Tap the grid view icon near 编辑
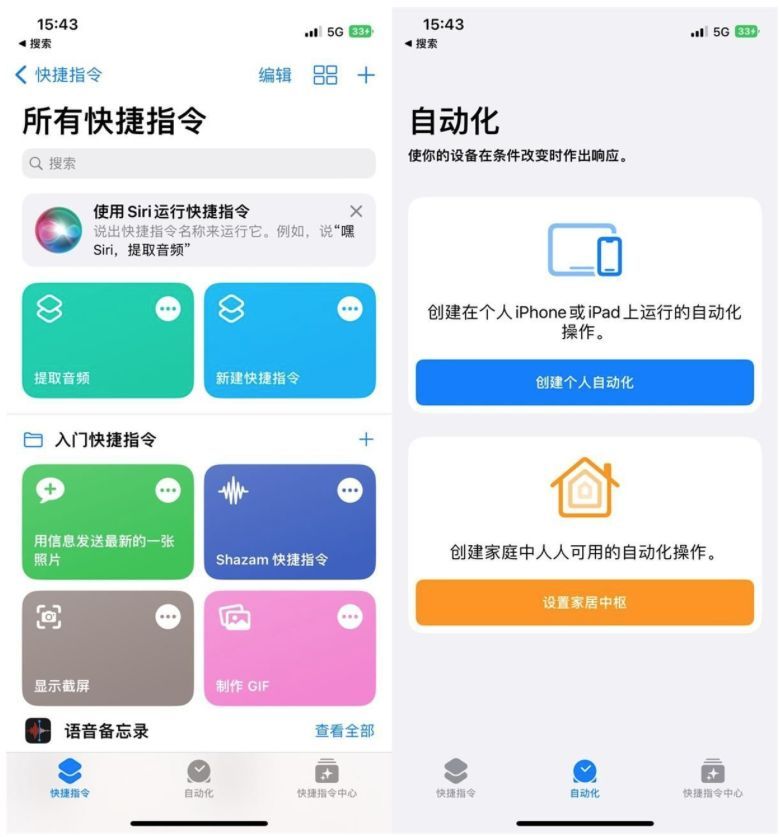The image size is (780, 837). (x=325, y=75)
